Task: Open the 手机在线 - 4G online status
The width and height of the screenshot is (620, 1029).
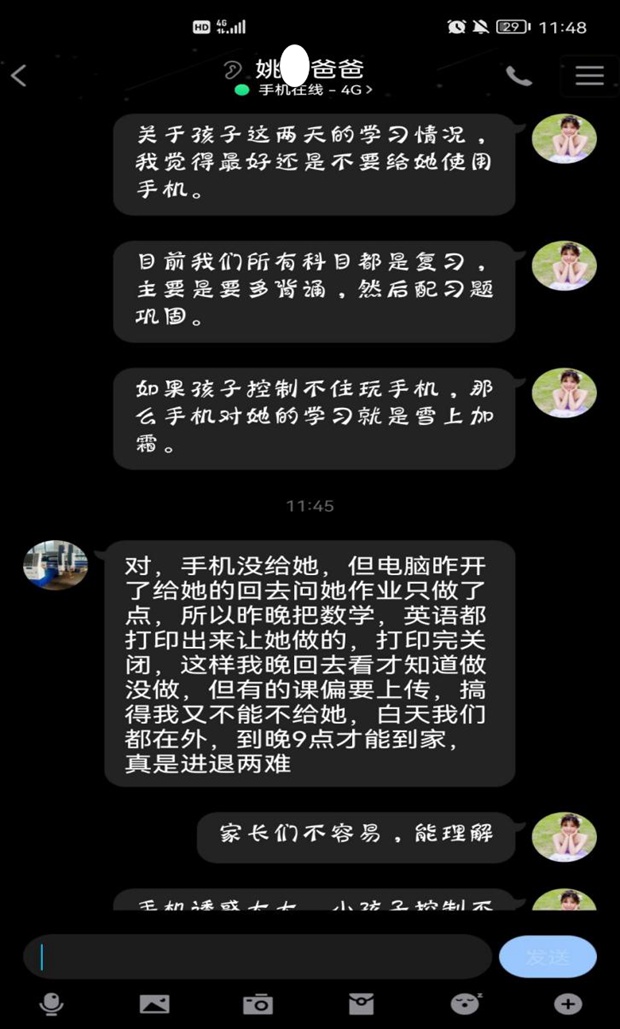Action: pyautogui.click(x=304, y=90)
